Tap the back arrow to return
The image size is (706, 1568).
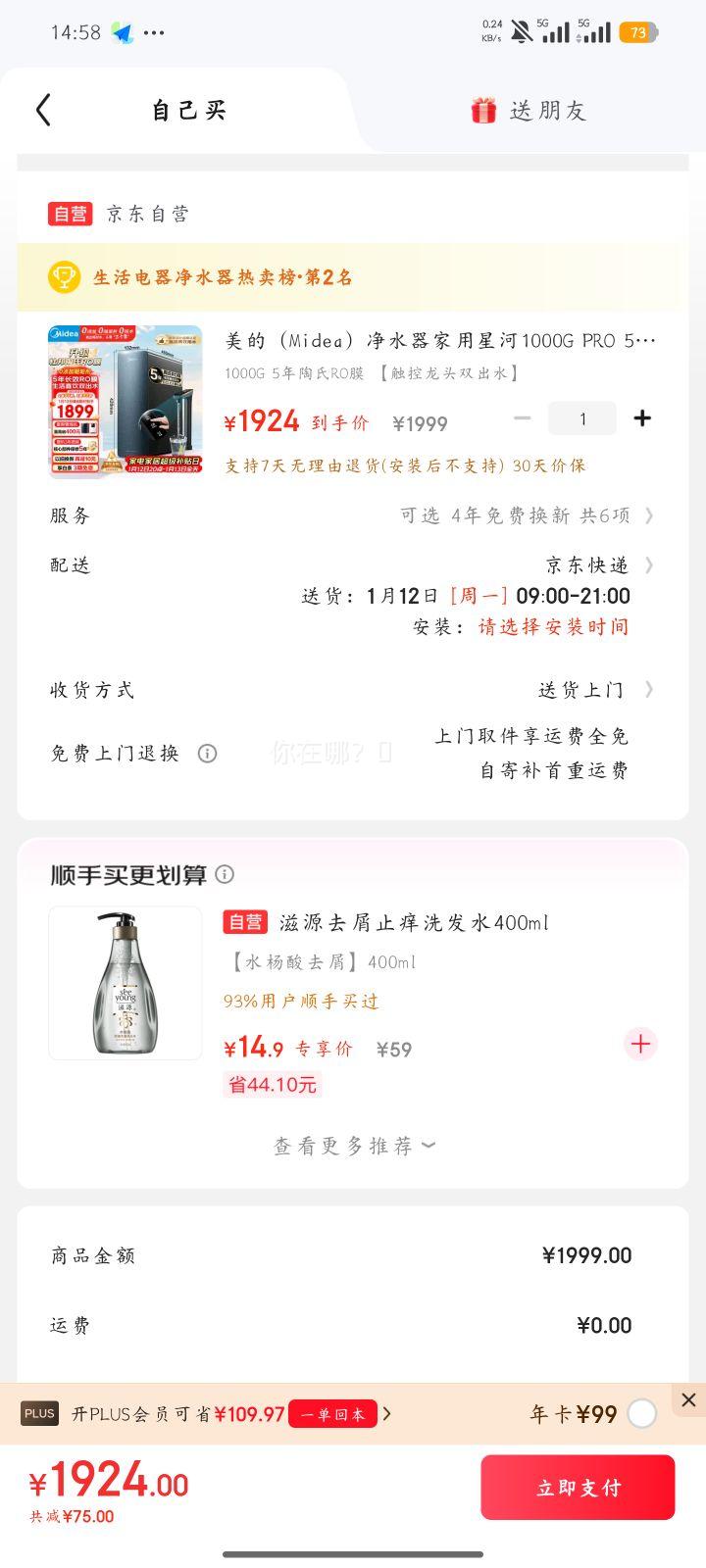(42, 110)
